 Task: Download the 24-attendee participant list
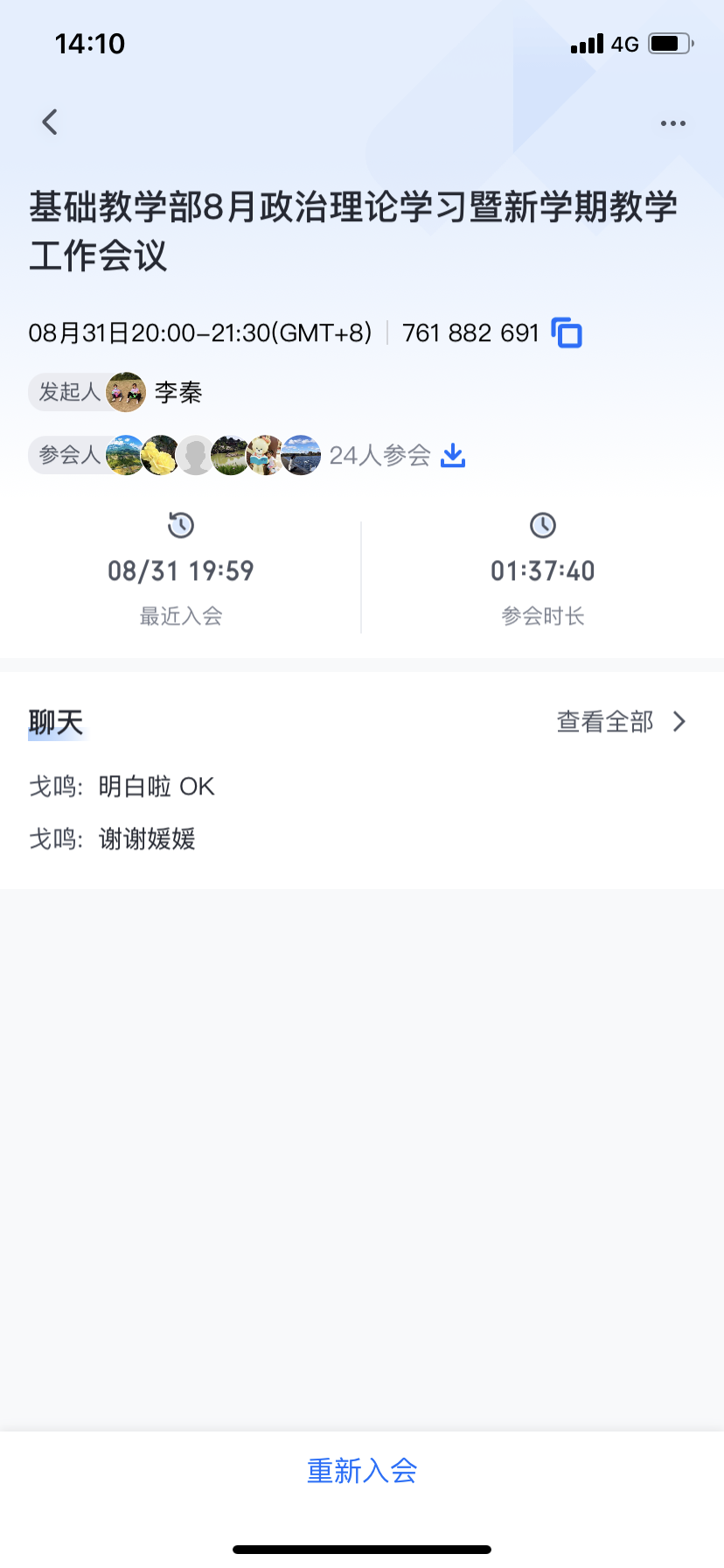[453, 455]
